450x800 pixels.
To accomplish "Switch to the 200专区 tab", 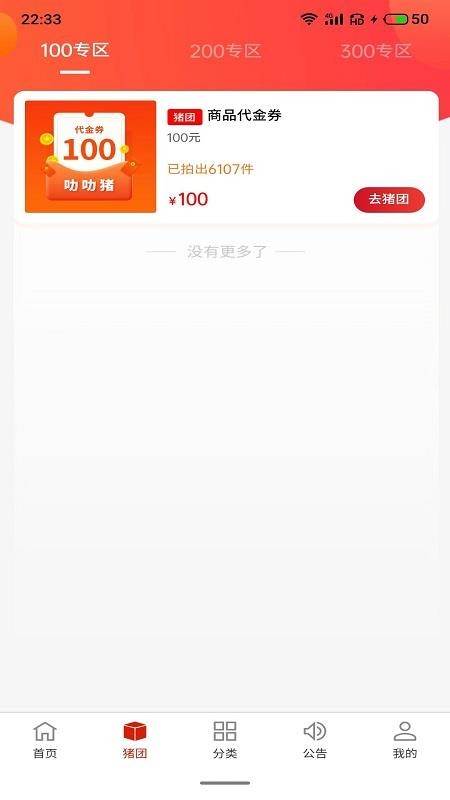I will (226, 51).
